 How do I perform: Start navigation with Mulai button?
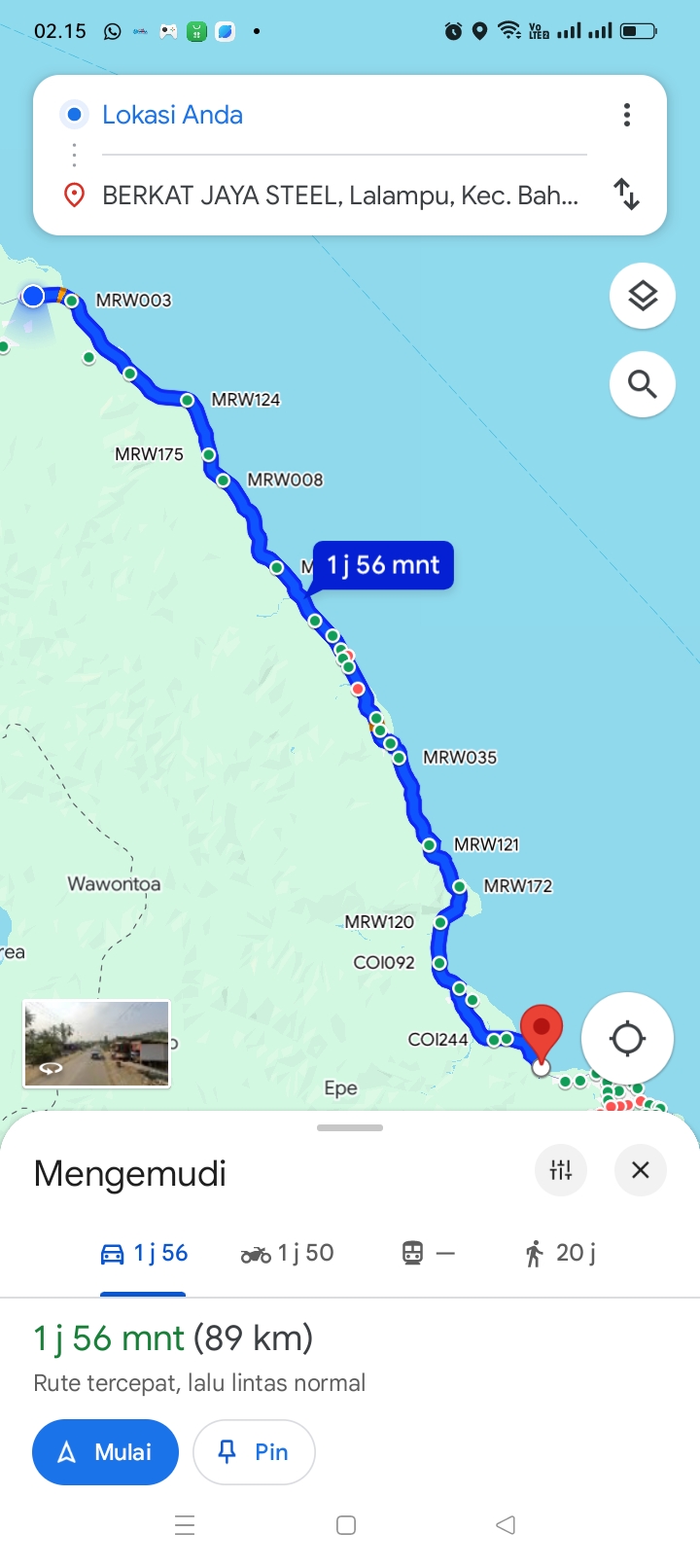coord(105,1452)
